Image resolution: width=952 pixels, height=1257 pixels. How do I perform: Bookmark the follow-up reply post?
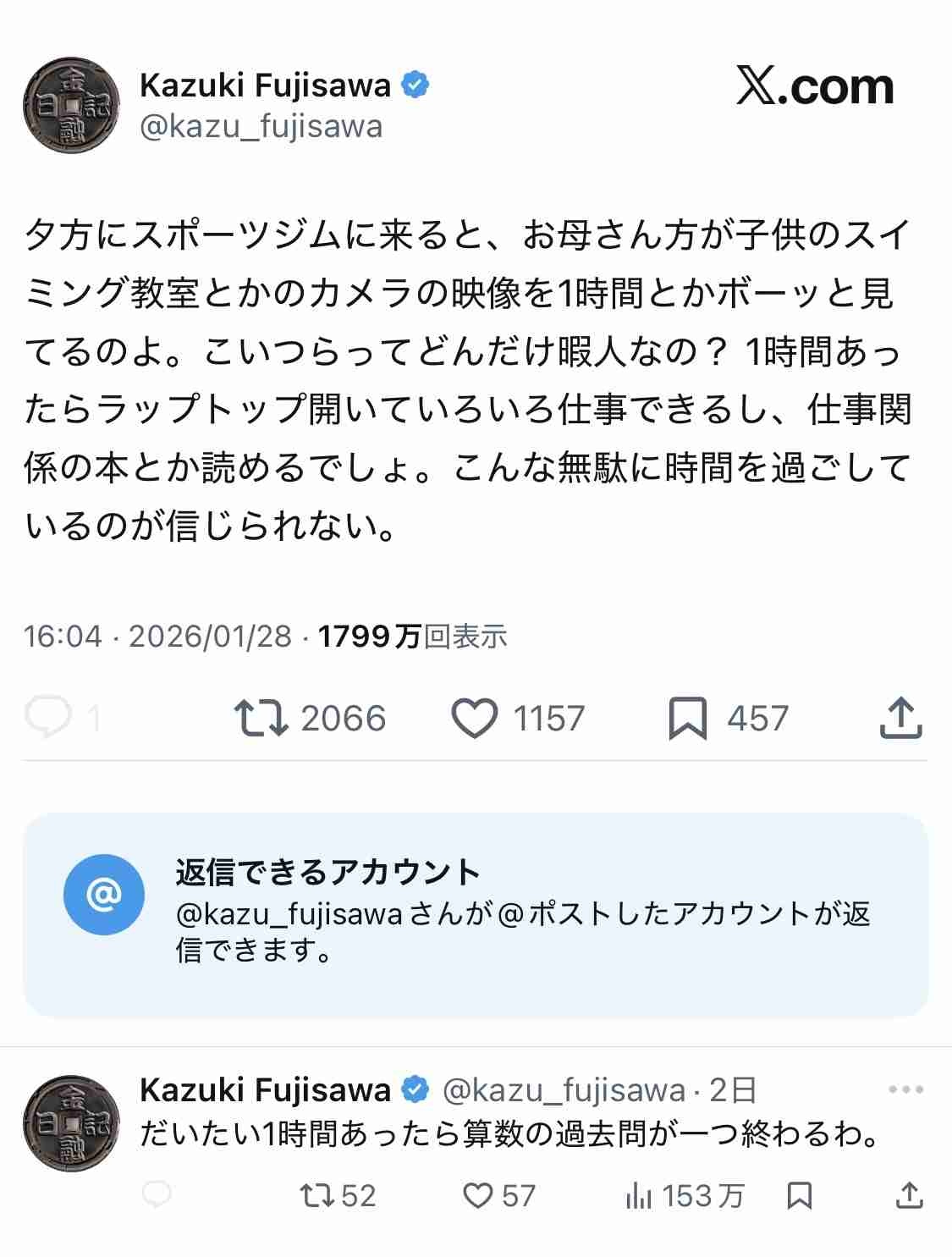799,1195
